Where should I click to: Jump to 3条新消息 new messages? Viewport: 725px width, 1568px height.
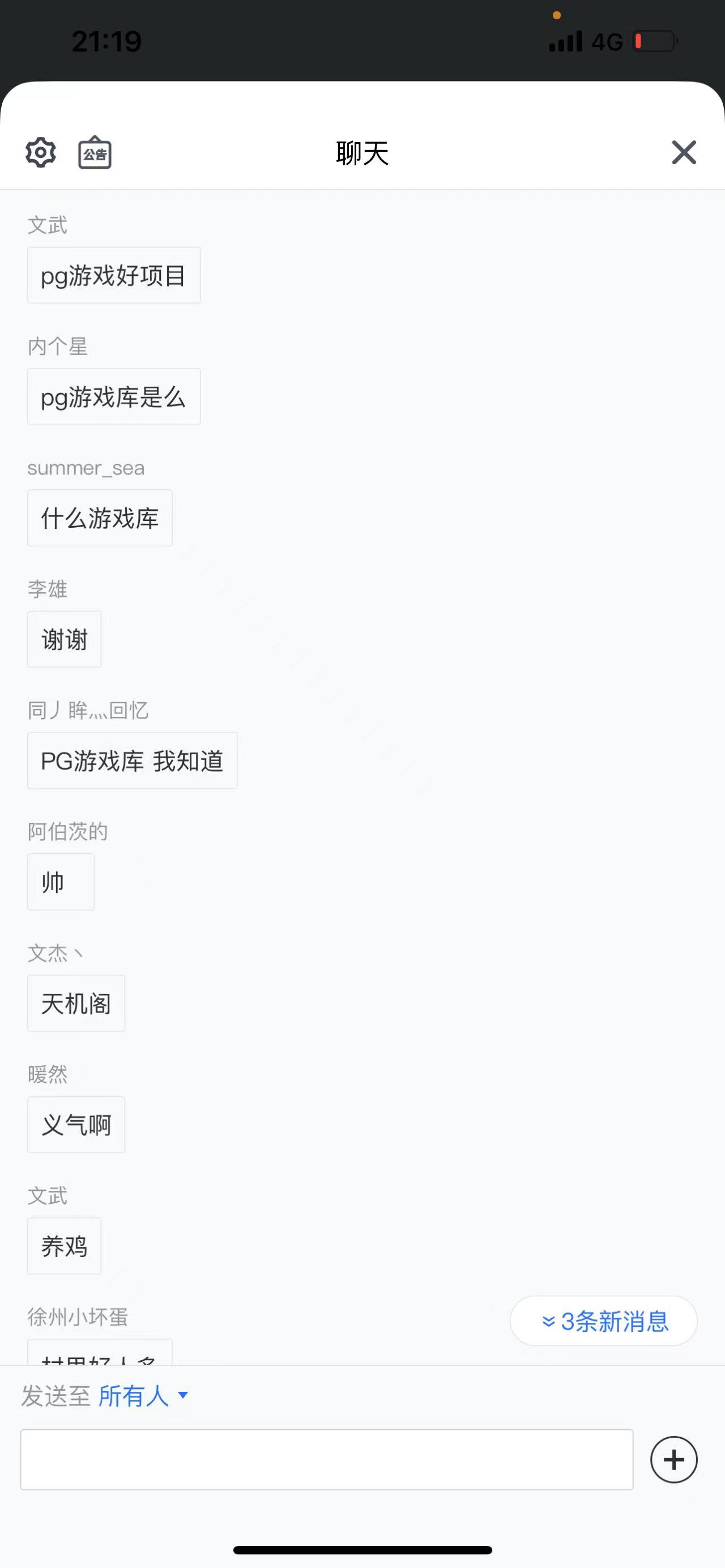pyautogui.click(x=604, y=1321)
